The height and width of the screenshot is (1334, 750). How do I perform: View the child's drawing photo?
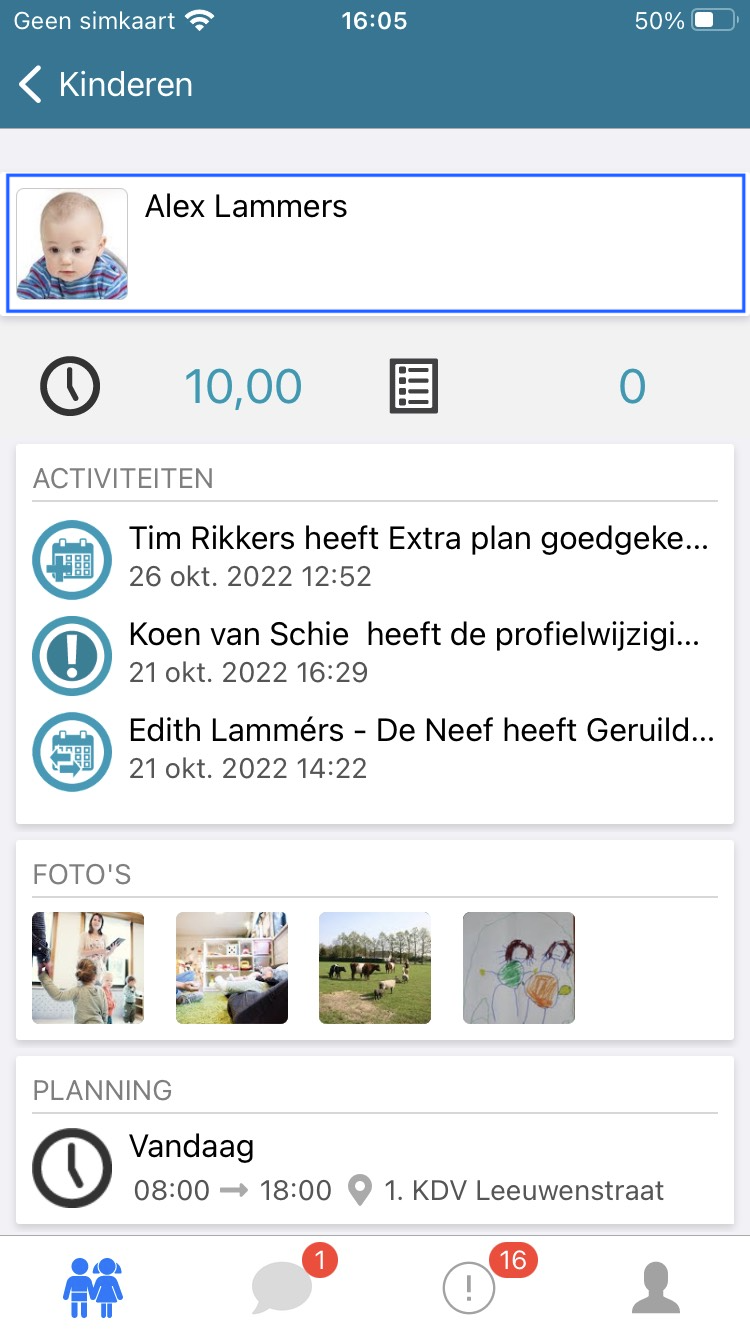(519, 968)
